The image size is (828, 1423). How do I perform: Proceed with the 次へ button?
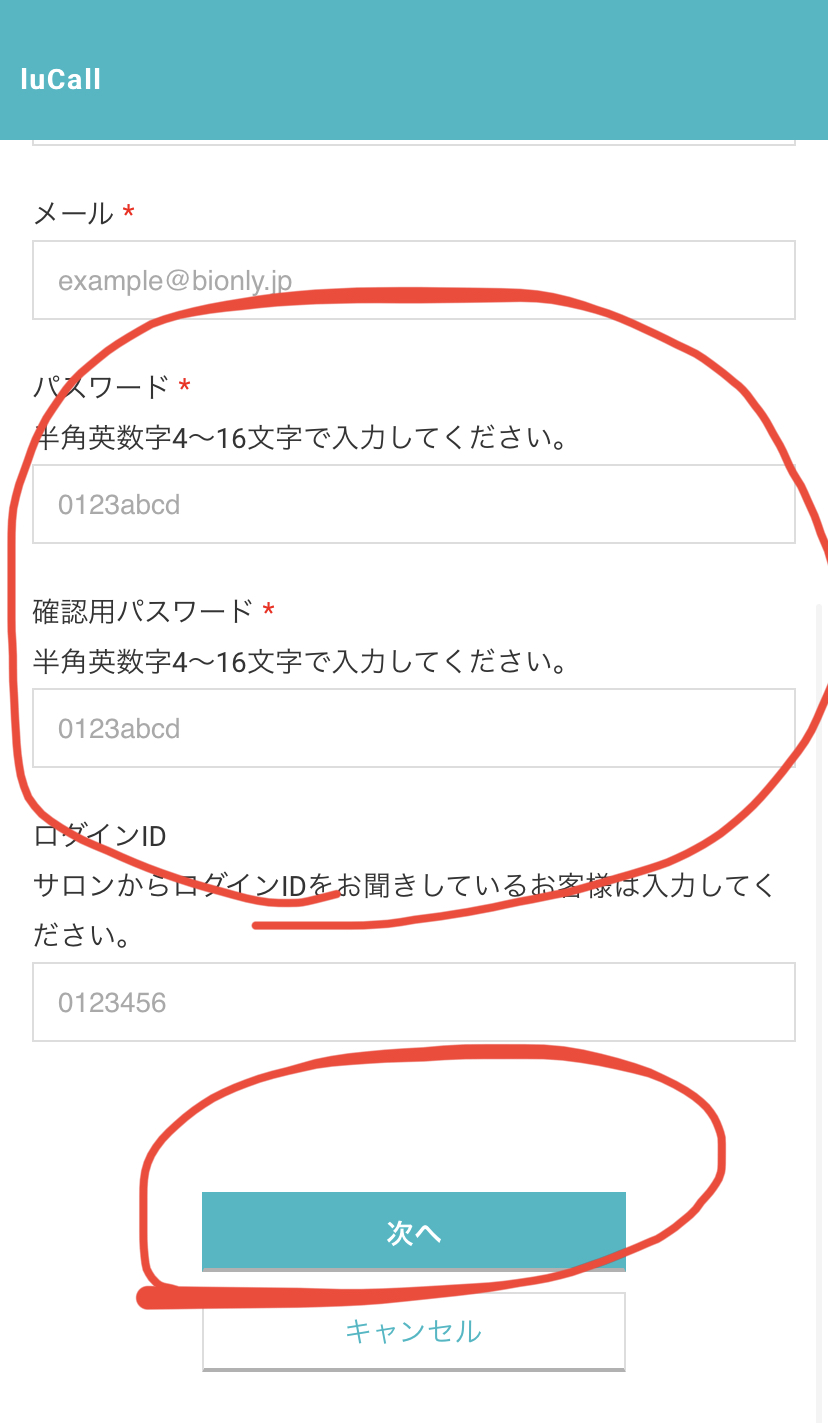coord(414,1232)
